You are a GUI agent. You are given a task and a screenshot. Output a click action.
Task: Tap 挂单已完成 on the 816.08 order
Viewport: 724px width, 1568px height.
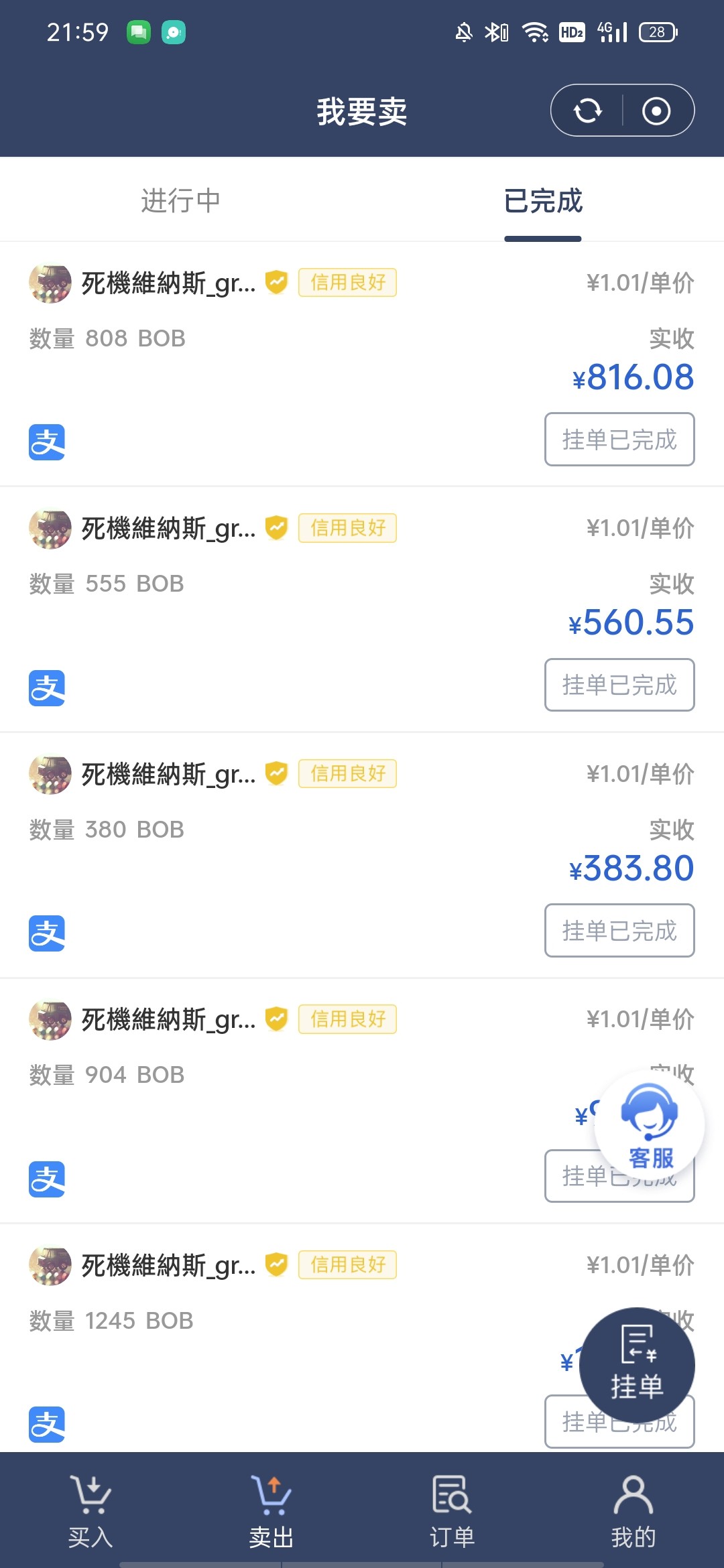pos(619,440)
